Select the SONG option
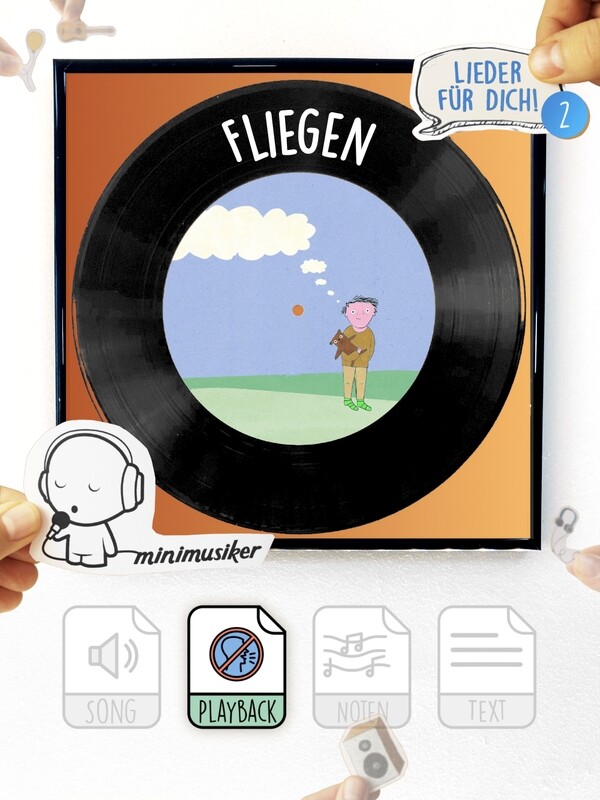Viewport: 600px width, 800px height. (110, 665)
